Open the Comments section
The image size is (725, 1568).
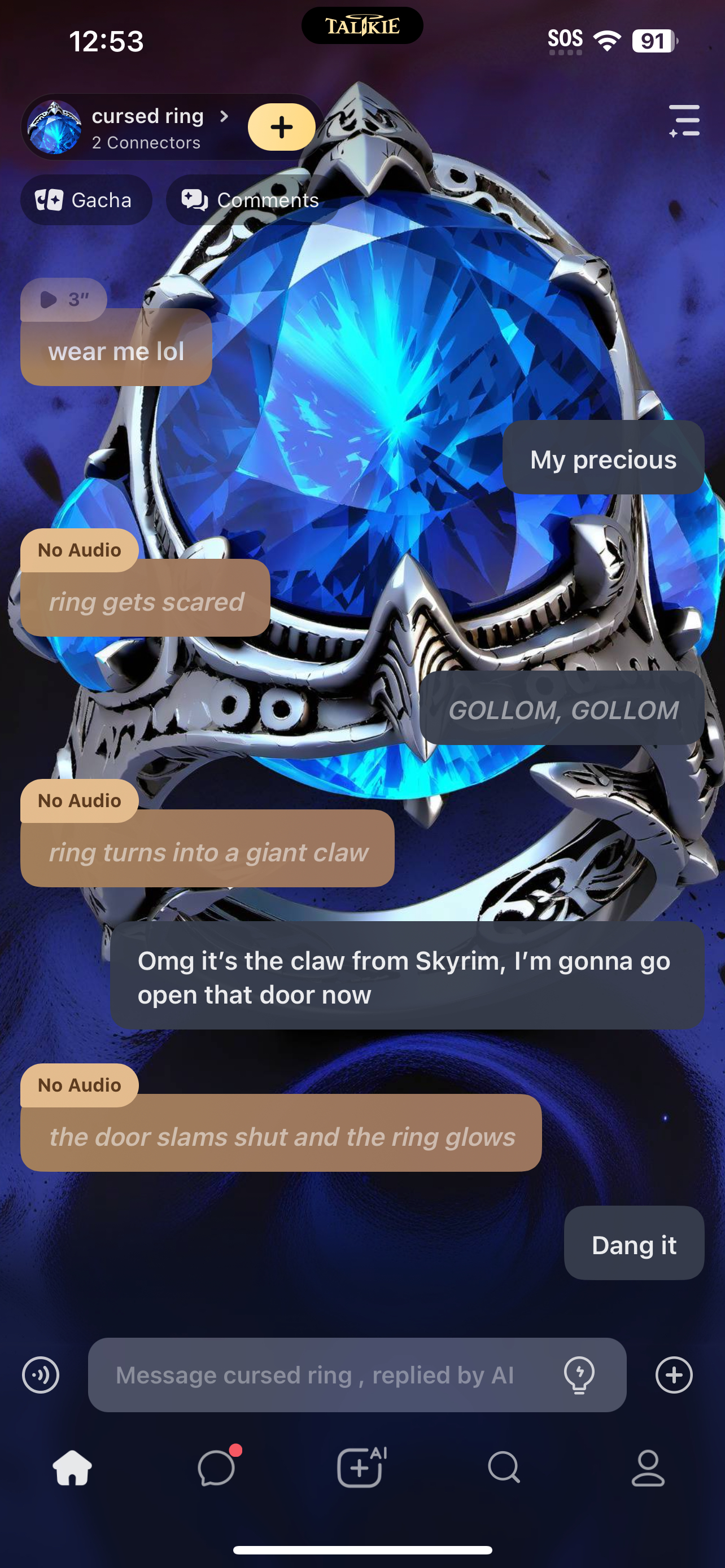pyautogui.click(x=251, y=200)
